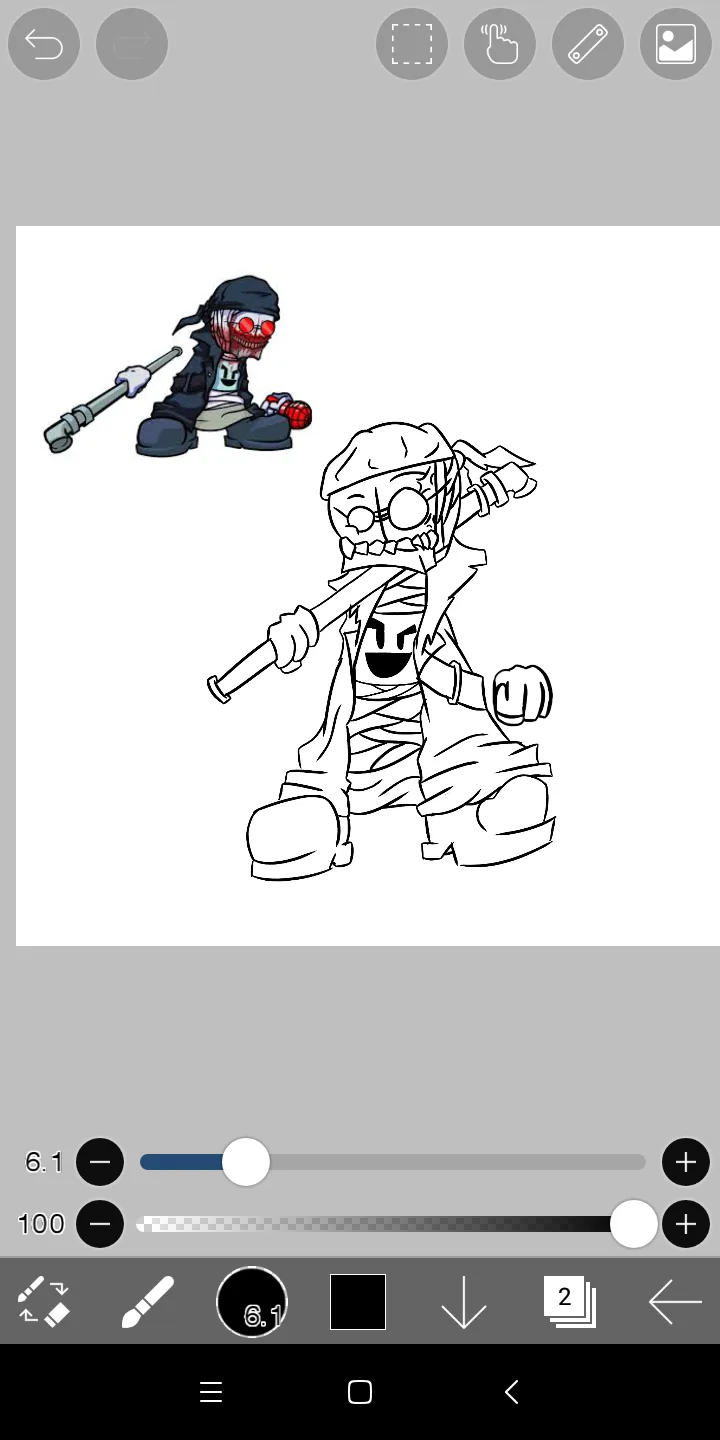Hide the toolbar with down arrow
Screen dimensions: 720x1440
[464, 1302]
